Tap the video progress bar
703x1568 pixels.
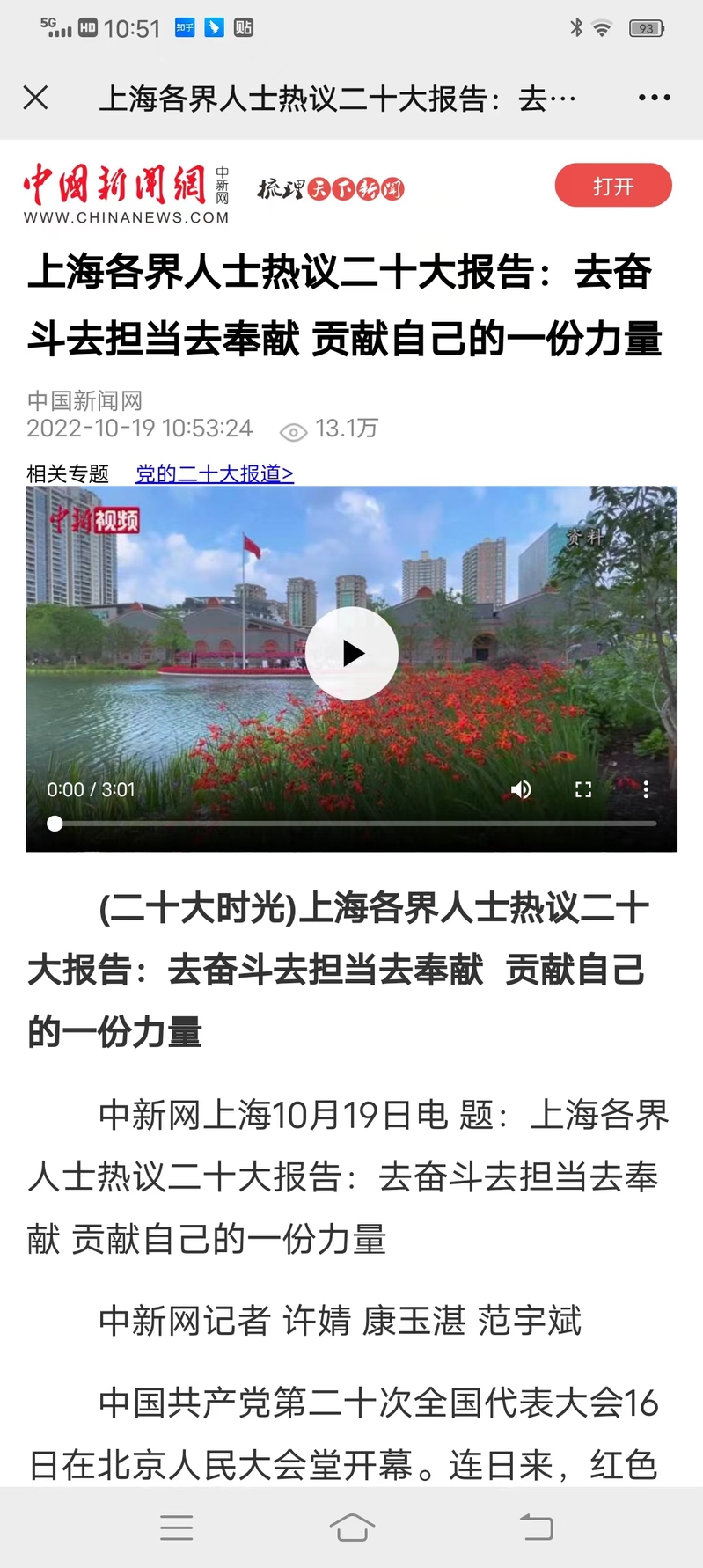pyautogui.click(x=352, y=824)
